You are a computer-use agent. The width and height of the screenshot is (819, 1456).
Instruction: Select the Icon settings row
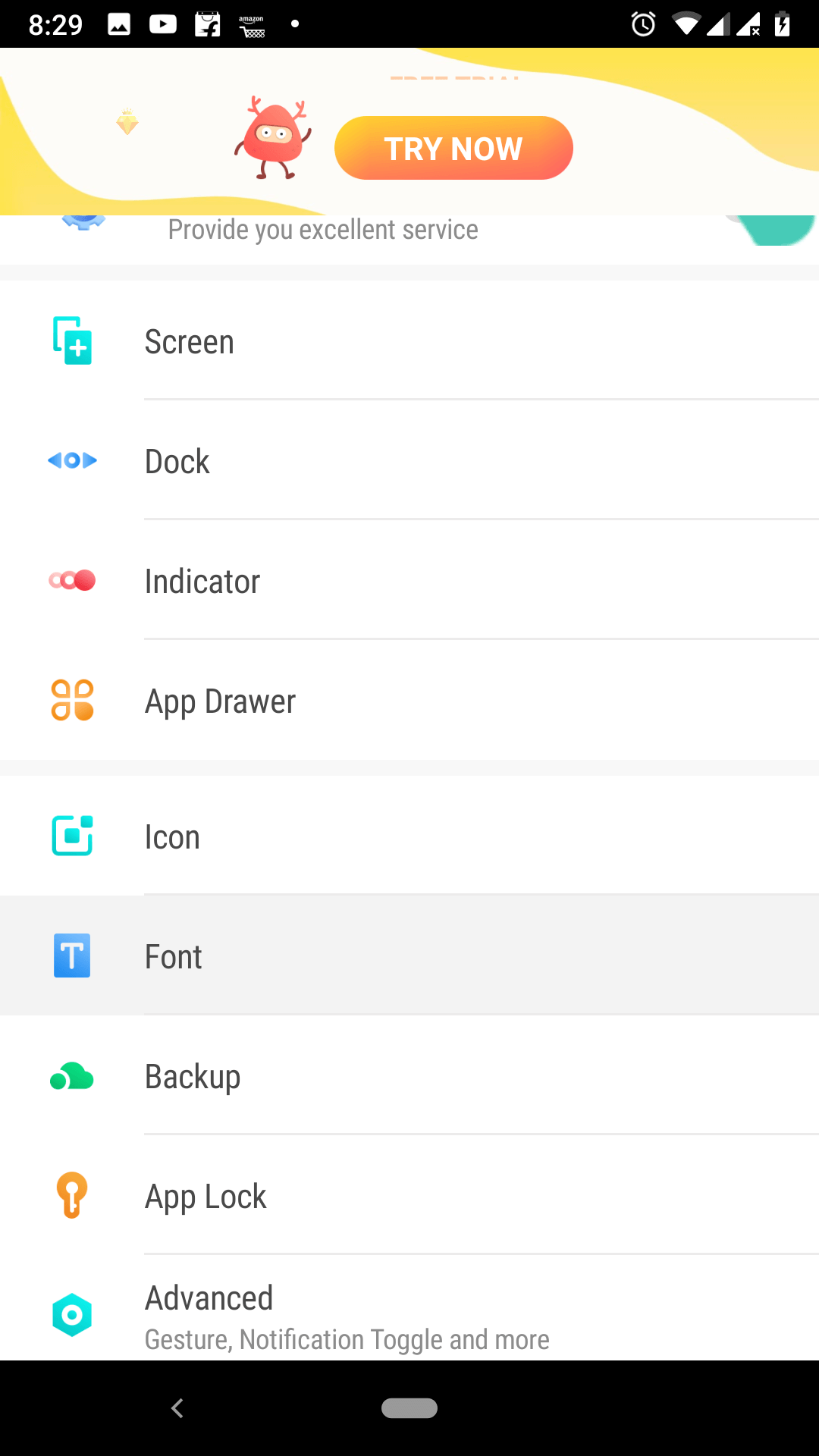pyautogui.click(x=409, y=836)
